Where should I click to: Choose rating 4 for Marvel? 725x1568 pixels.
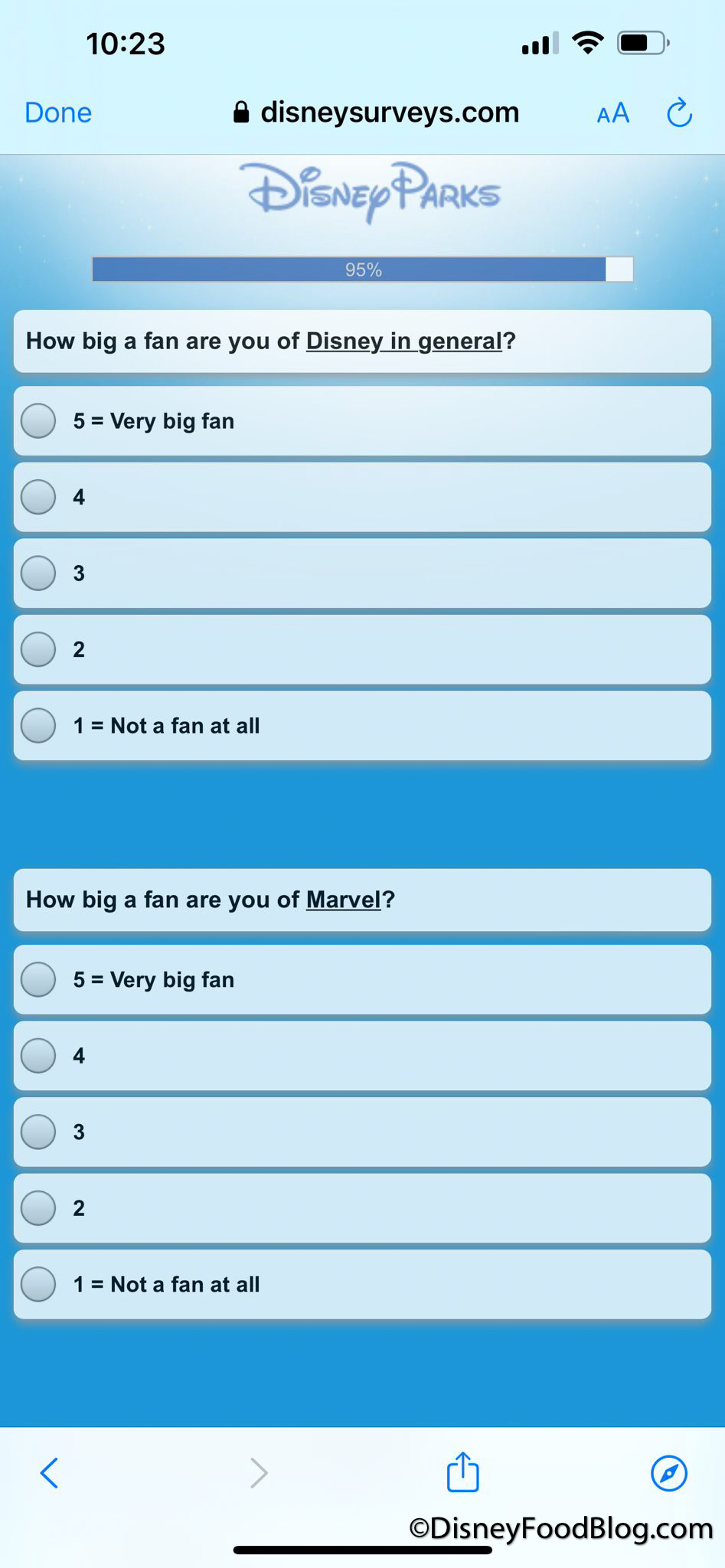click(38, 1055)
